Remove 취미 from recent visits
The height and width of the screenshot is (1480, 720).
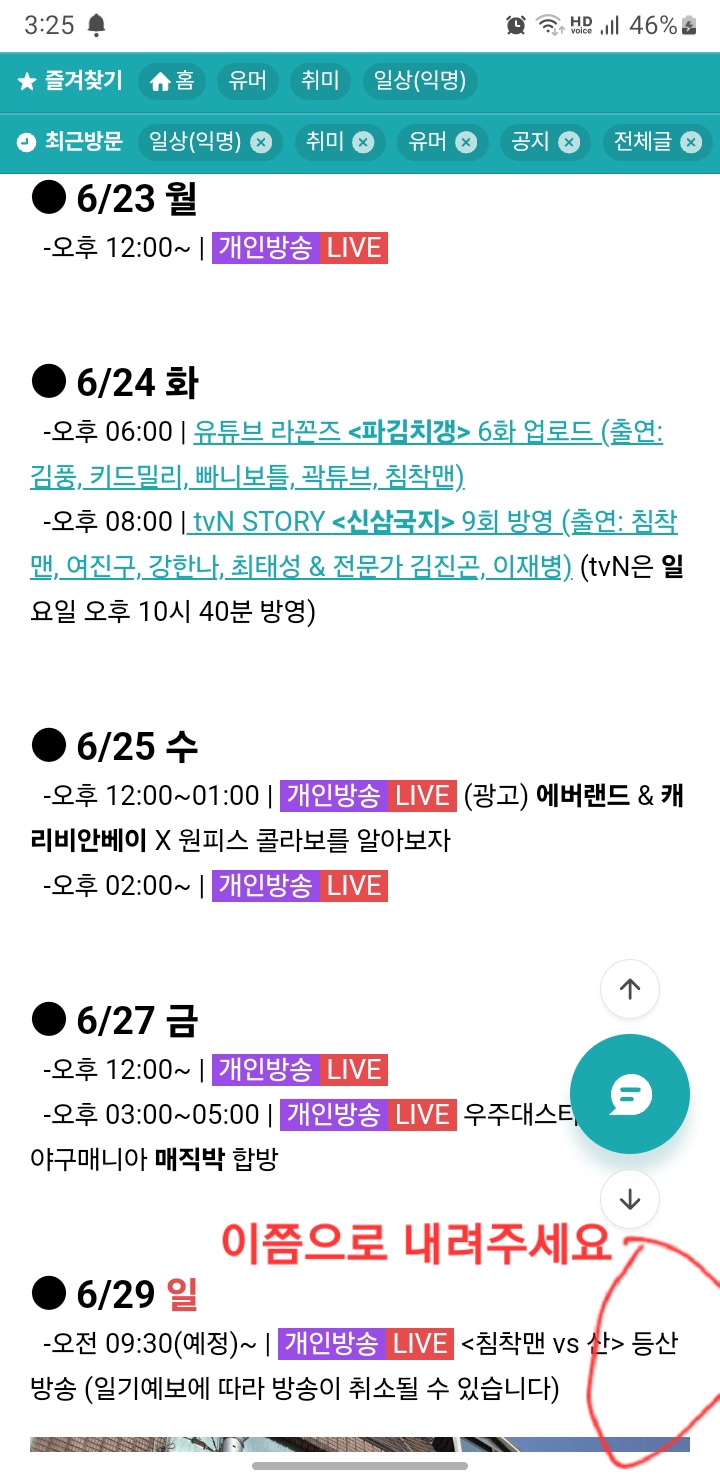pos(363,142)
